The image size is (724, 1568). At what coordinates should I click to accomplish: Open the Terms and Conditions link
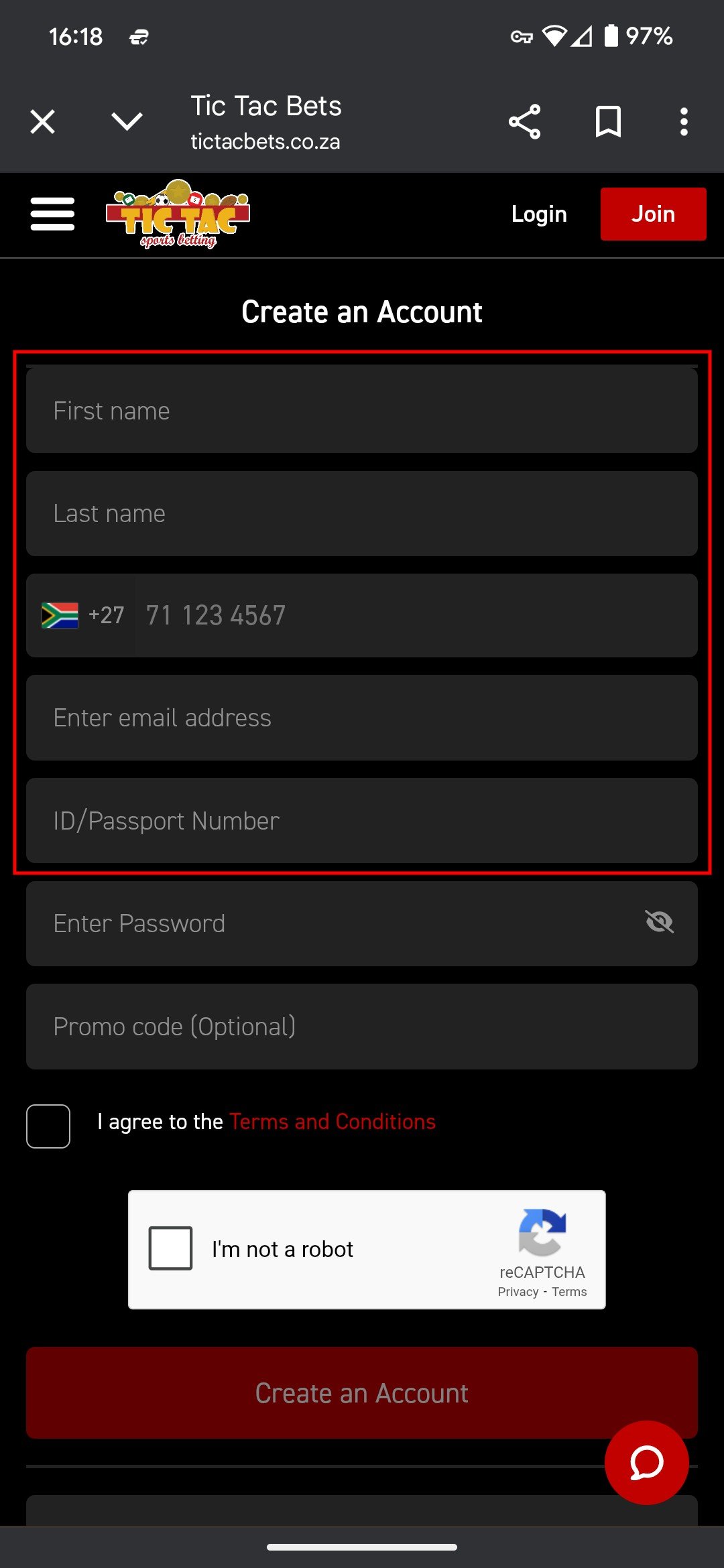pos(333,1122)
